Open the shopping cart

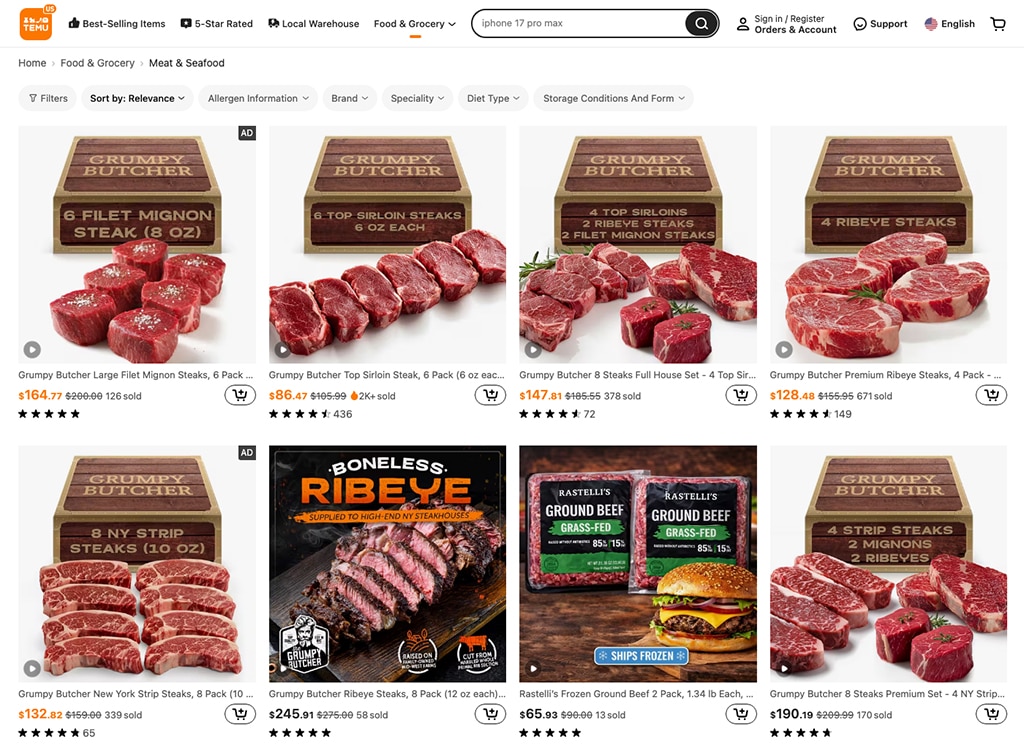(998, 24)
